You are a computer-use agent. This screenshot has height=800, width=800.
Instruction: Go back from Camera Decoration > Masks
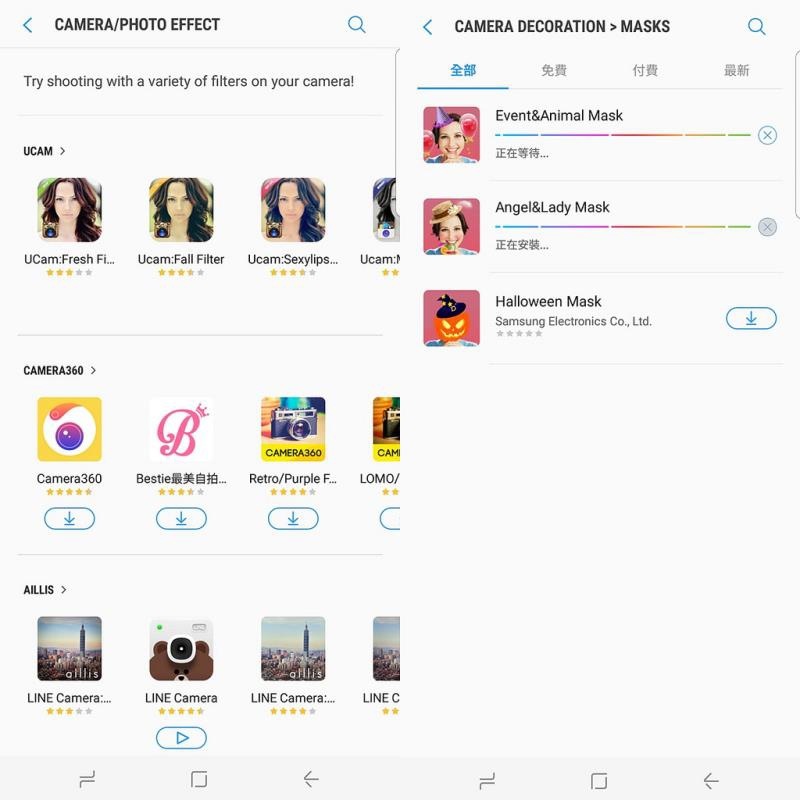(x=428, y=27)
